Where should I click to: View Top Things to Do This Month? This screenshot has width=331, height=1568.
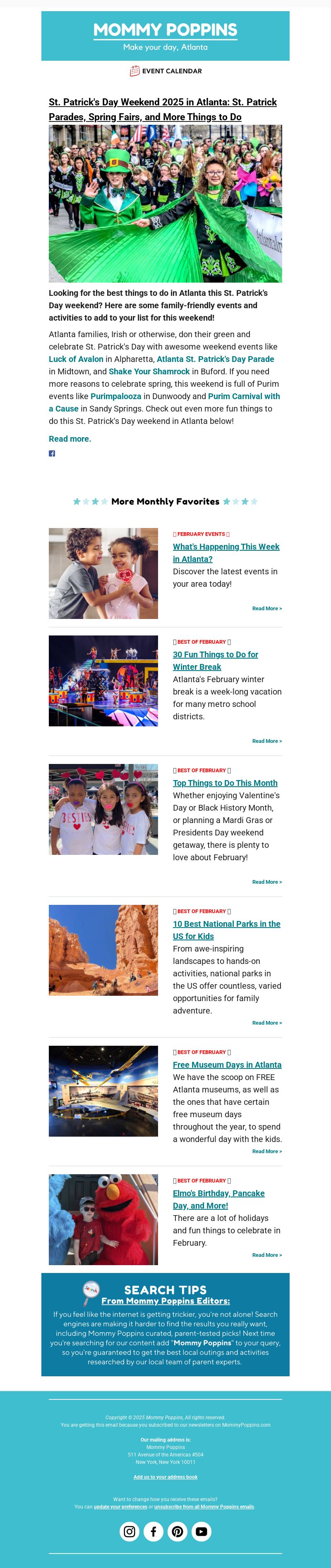[225, 783]
